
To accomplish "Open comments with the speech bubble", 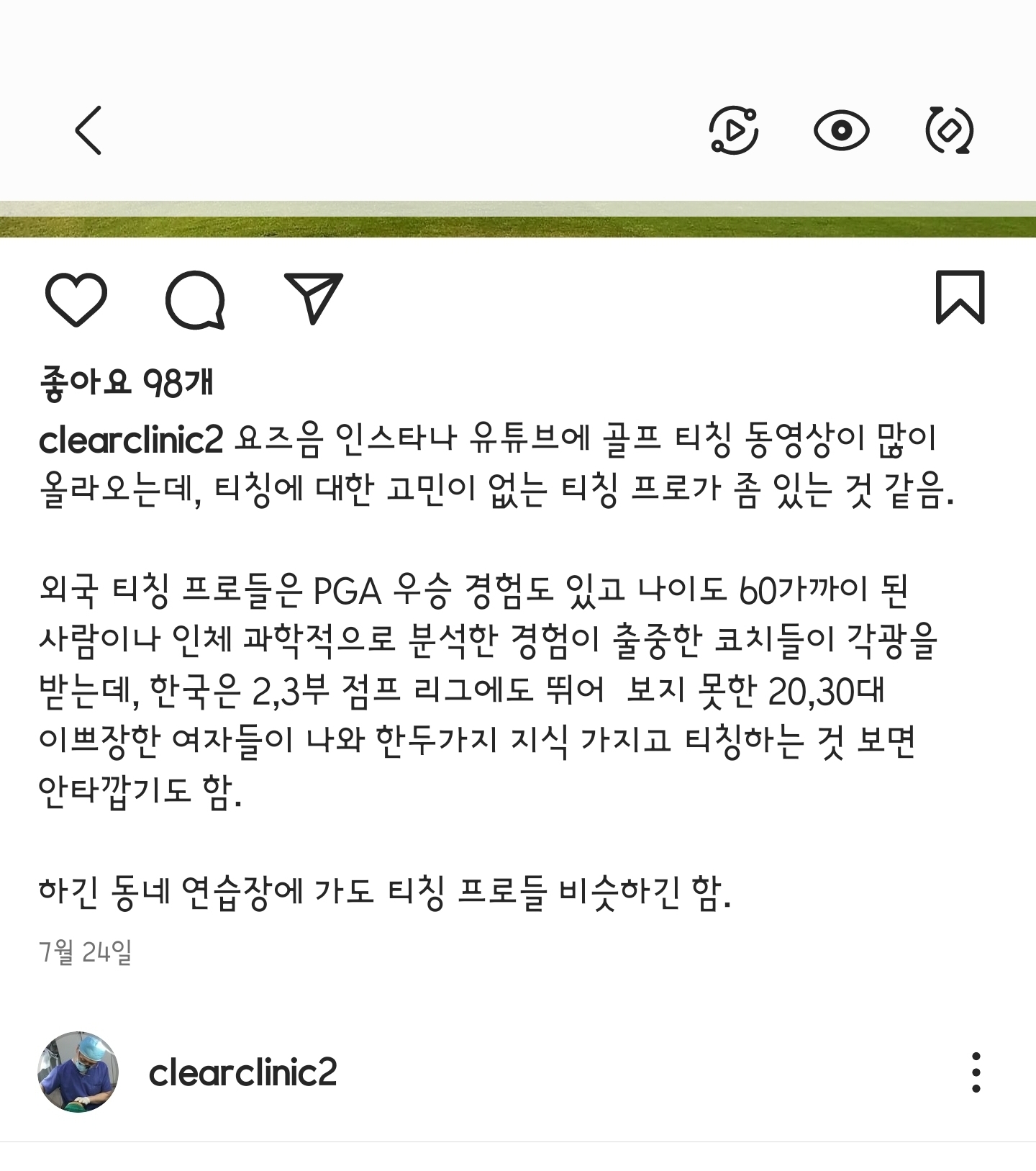I will pyautogui.click(x=195, y=299).
